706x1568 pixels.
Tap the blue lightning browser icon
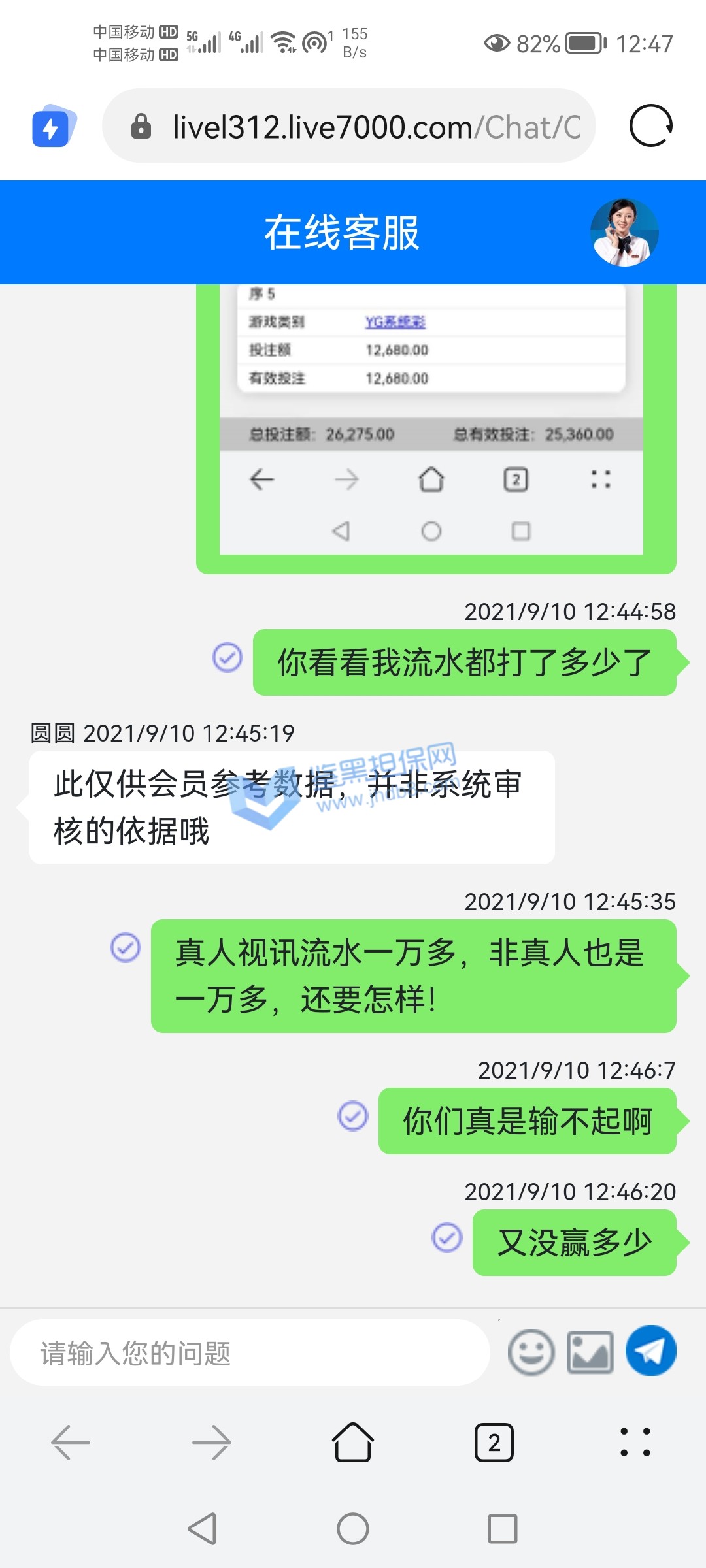(x=53, y=127)
